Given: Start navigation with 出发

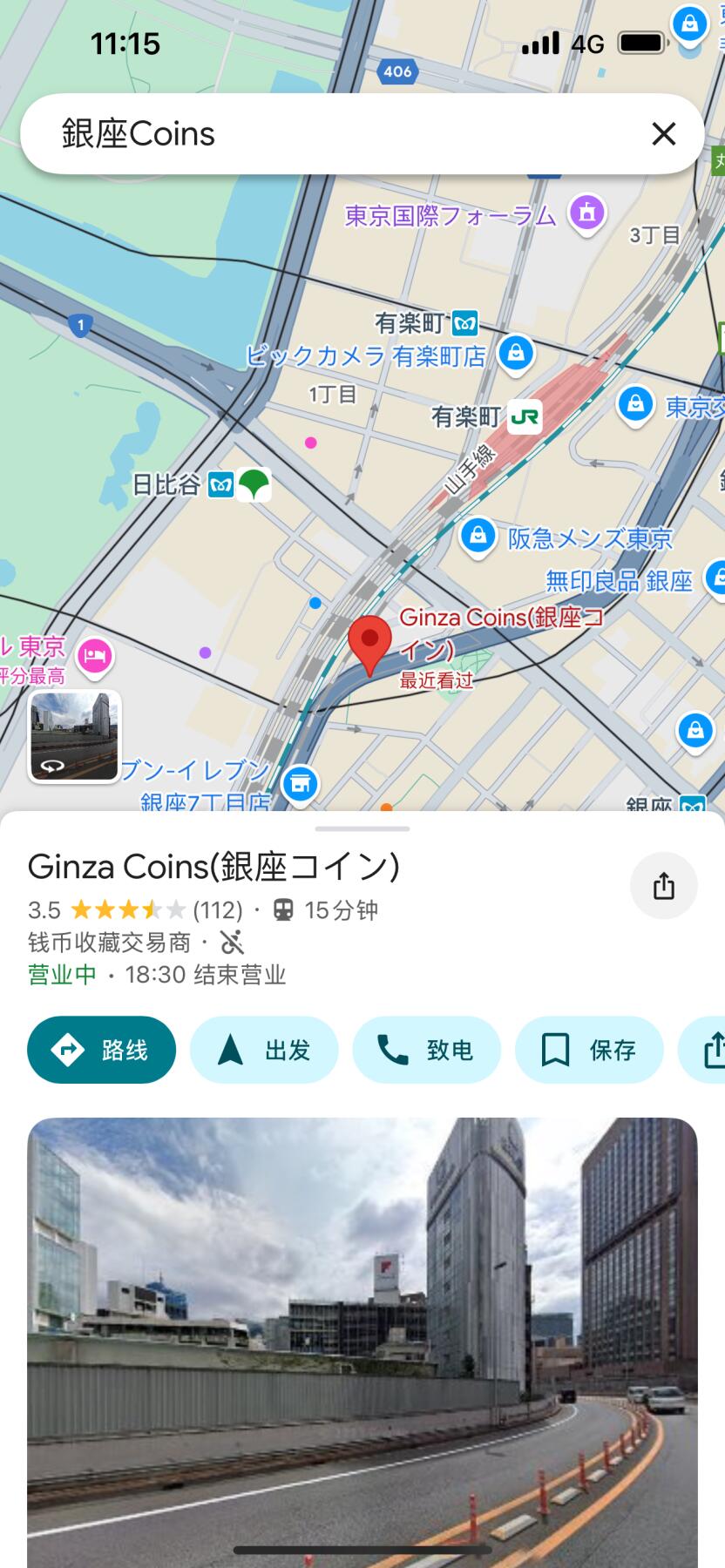Looking at the screenshot, I should click(x=264, y=1051).
